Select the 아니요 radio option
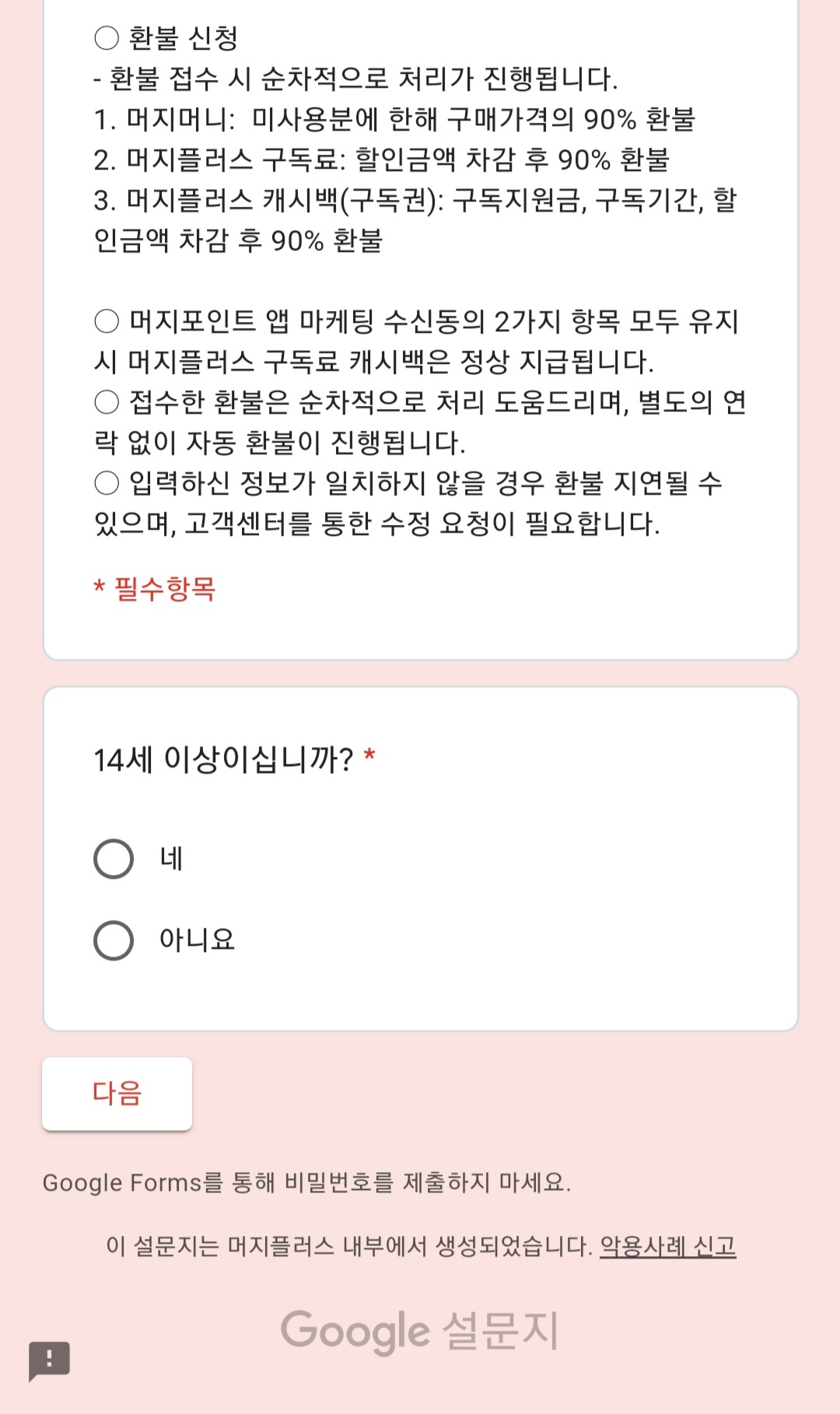The image size is (840, 1414). pos(114,940)
